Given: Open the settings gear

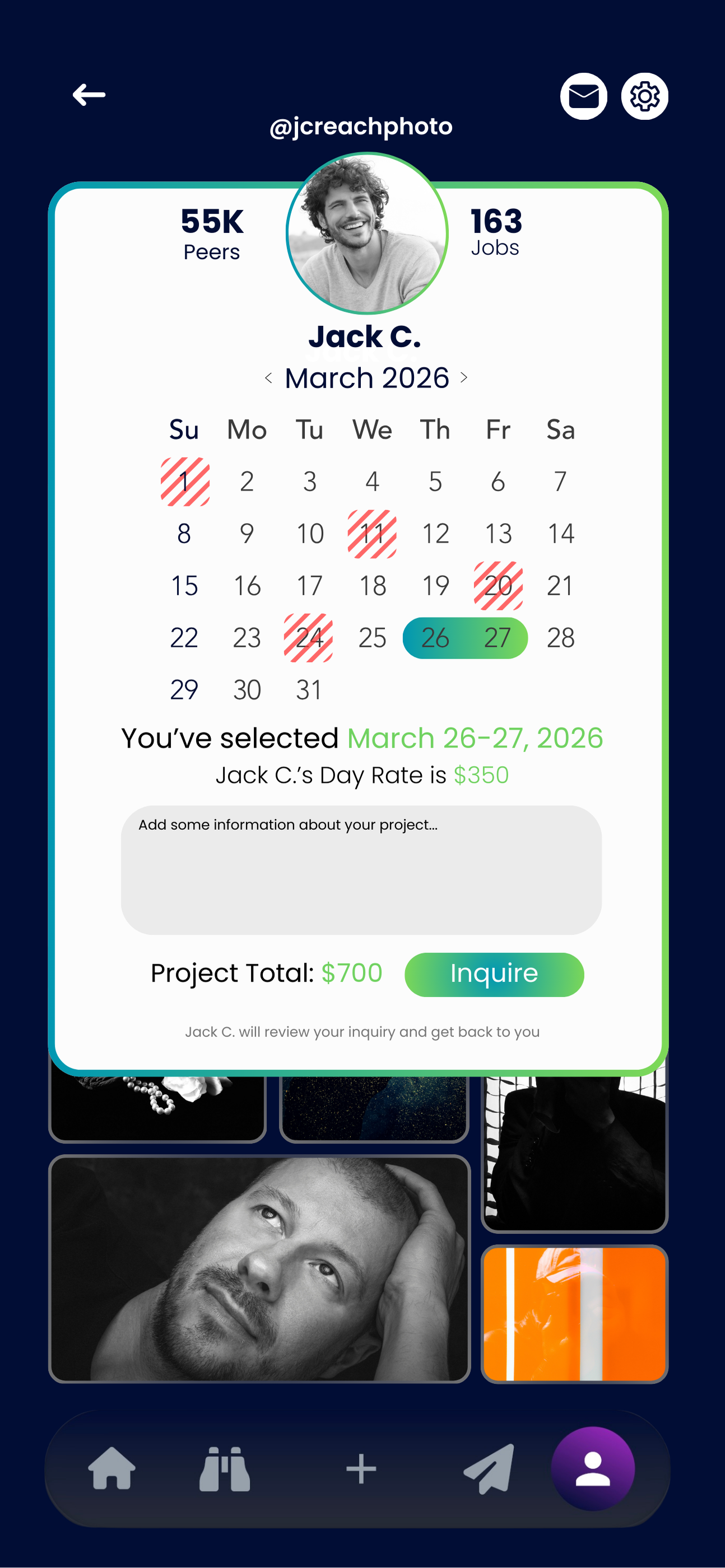Looking at the screenshot, I should (x=644, y=96).
